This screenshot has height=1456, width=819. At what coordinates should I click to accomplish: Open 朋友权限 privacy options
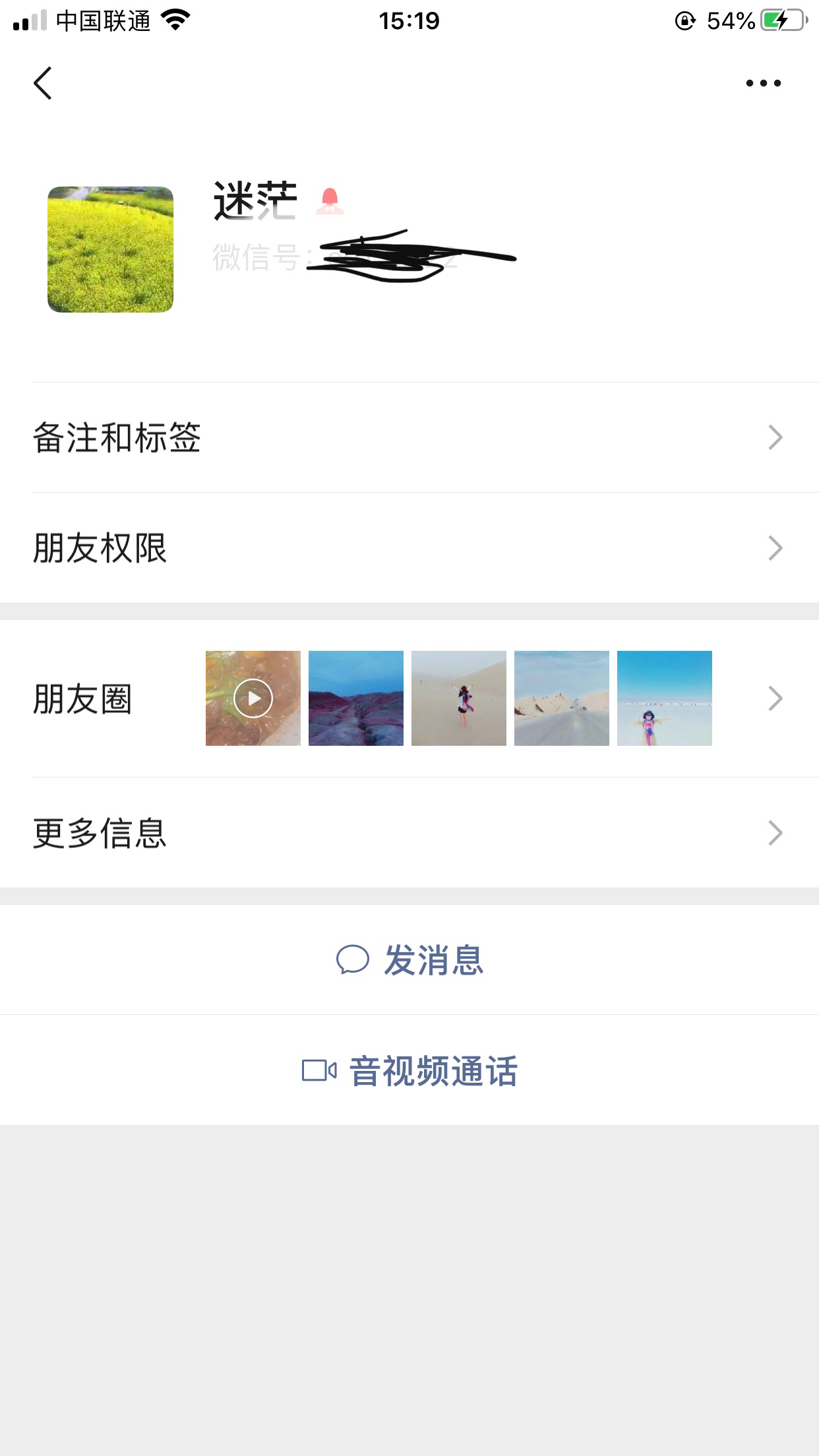pos(409,548)
